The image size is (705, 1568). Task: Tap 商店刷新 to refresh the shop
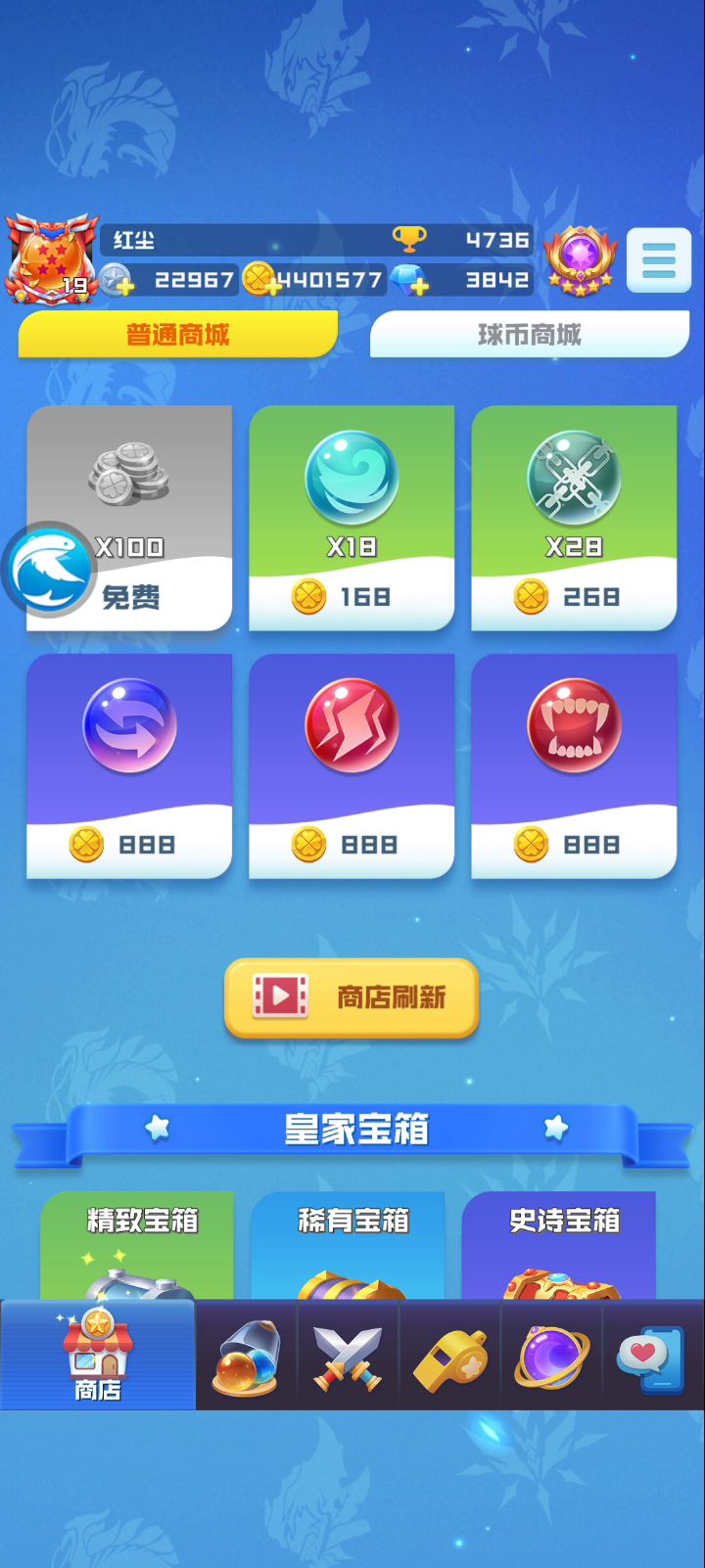[352, 997]
